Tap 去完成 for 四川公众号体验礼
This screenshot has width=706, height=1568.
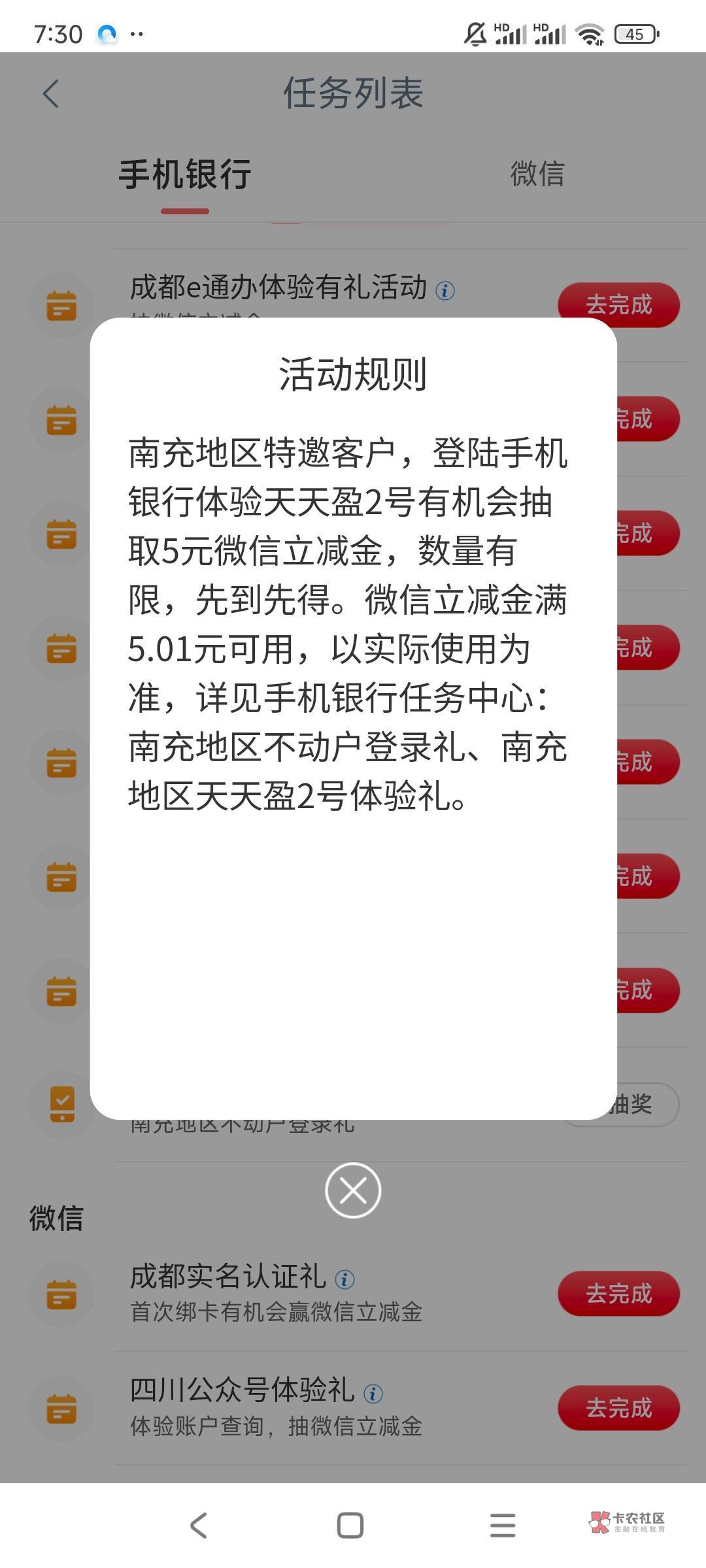pos(618,1407)
